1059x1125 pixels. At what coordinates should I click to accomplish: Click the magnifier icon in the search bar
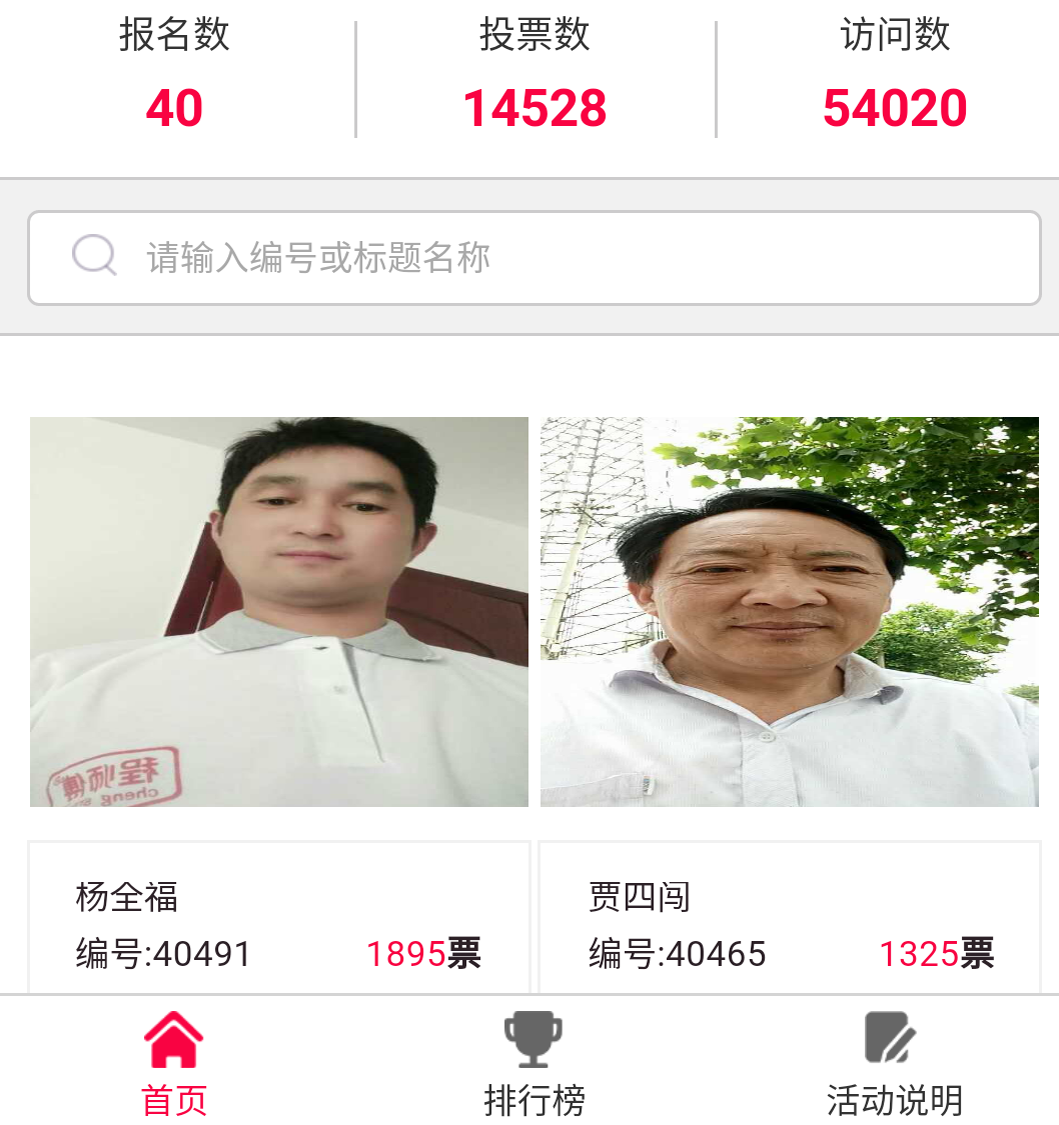93,255
